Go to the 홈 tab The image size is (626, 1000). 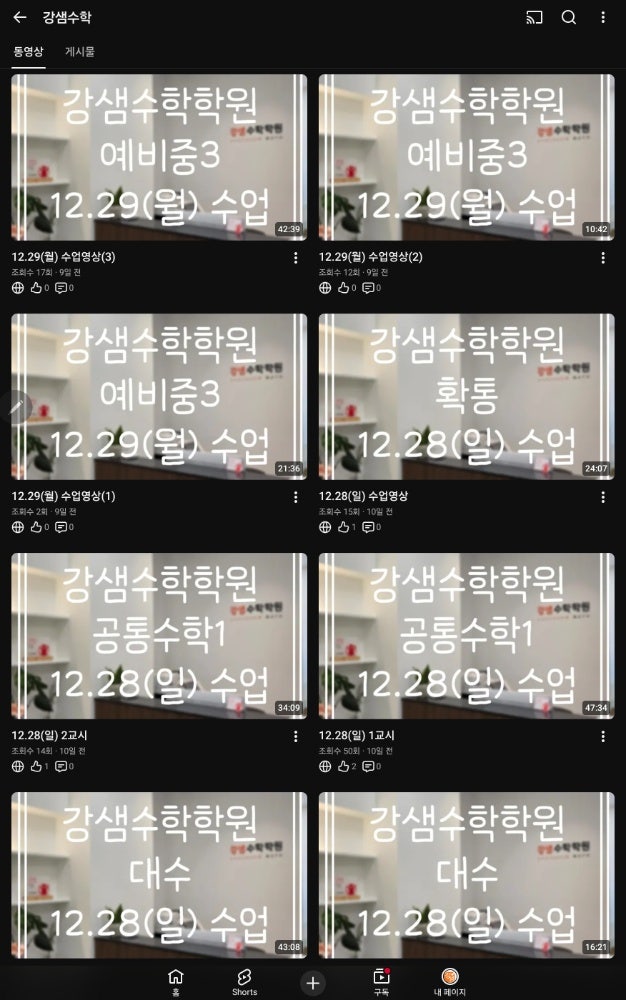tap(176, 981)
